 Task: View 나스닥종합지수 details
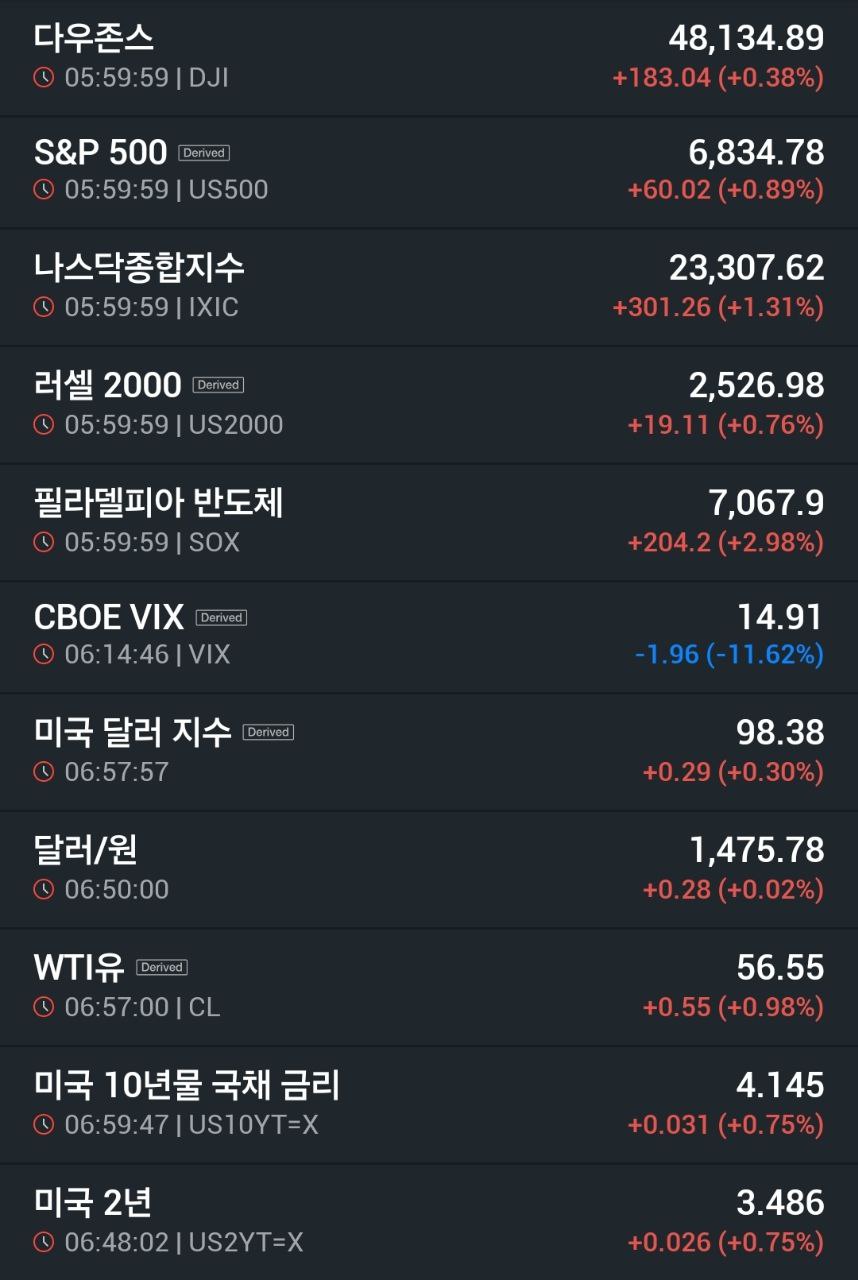429,287
